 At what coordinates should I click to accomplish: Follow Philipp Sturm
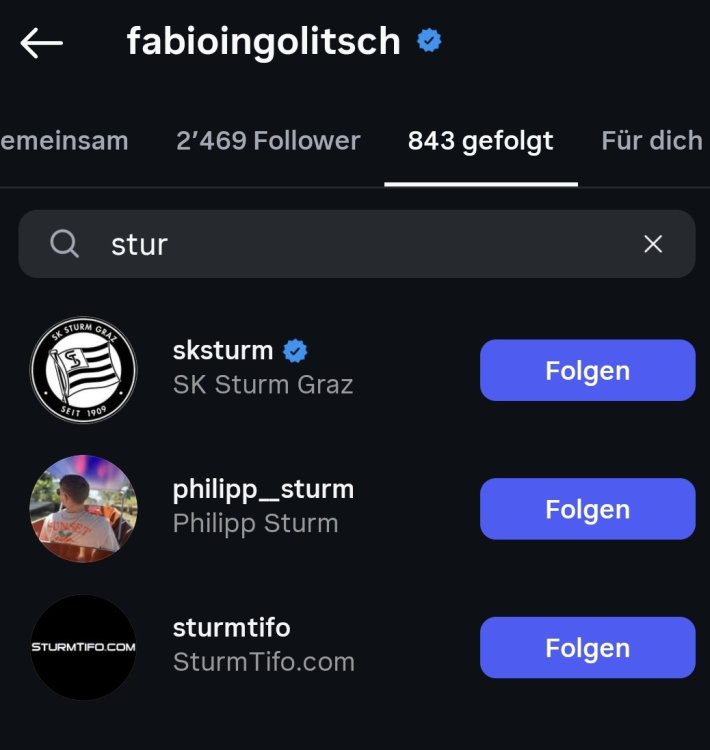click(x=587, y=509)
